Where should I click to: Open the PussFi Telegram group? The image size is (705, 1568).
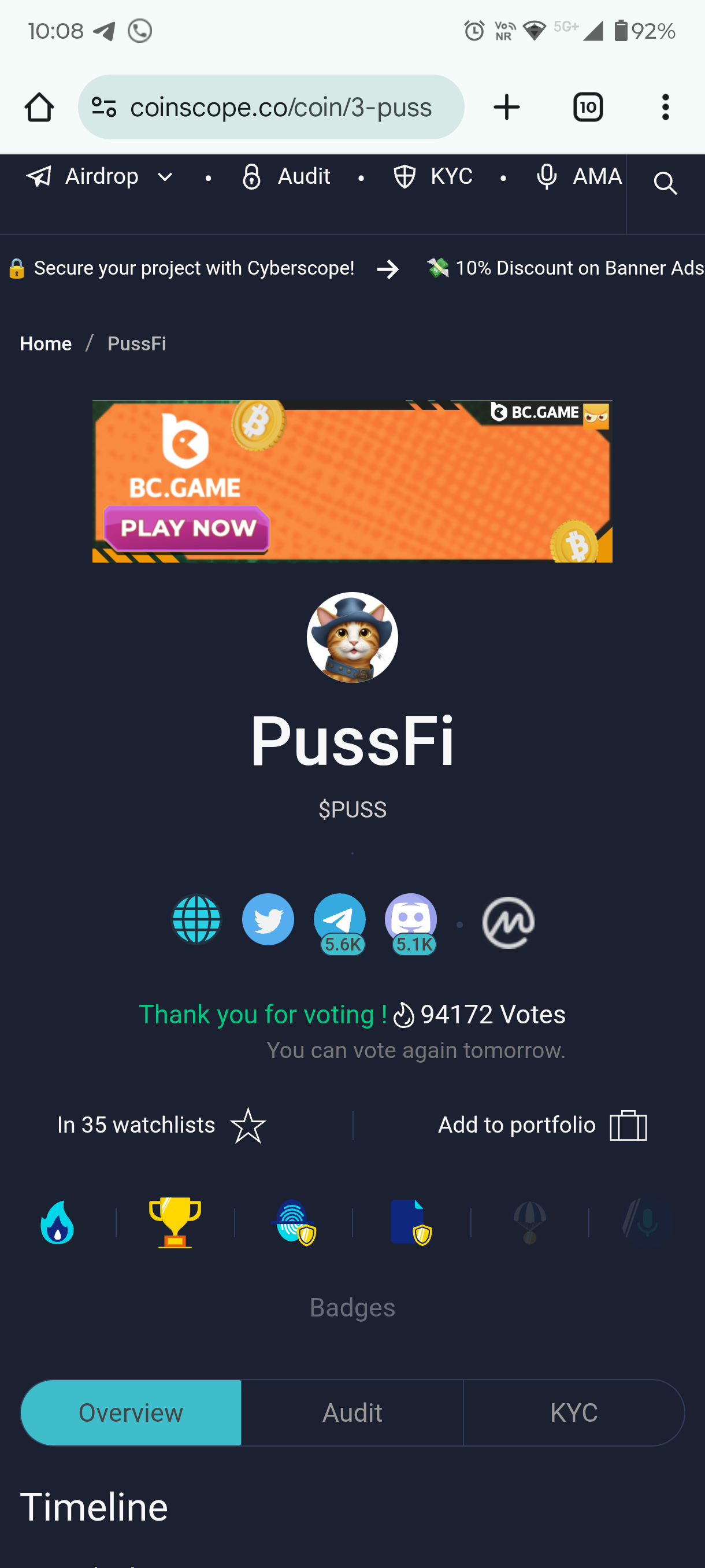(x=339, y=919)
